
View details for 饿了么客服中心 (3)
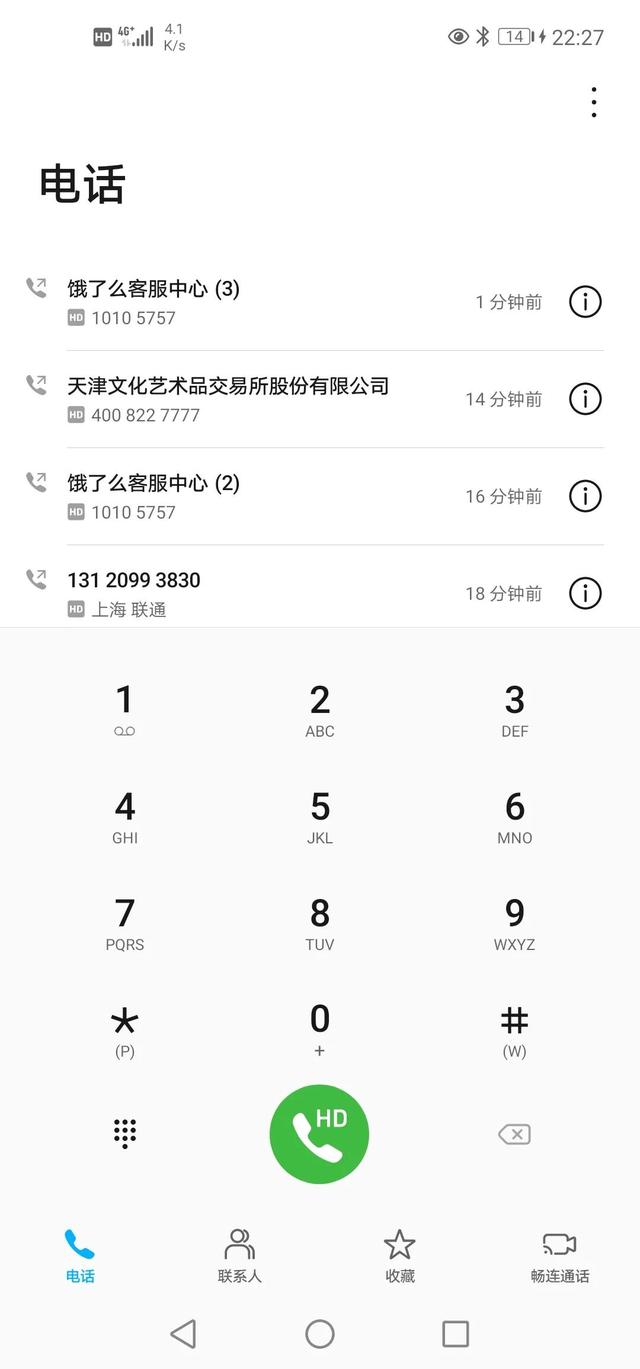[585, 302]
